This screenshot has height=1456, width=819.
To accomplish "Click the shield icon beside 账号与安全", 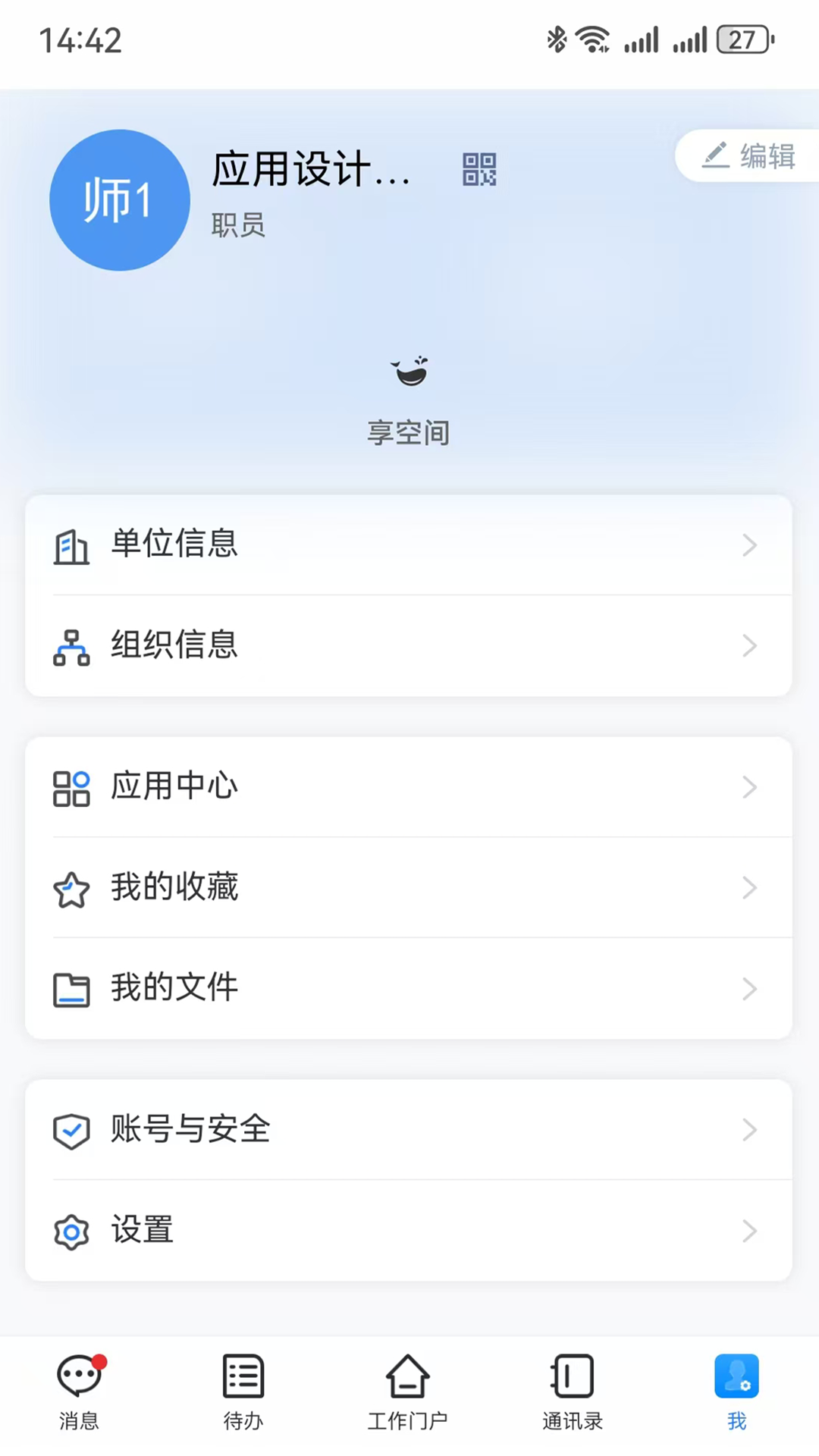I will (71, 1129).
